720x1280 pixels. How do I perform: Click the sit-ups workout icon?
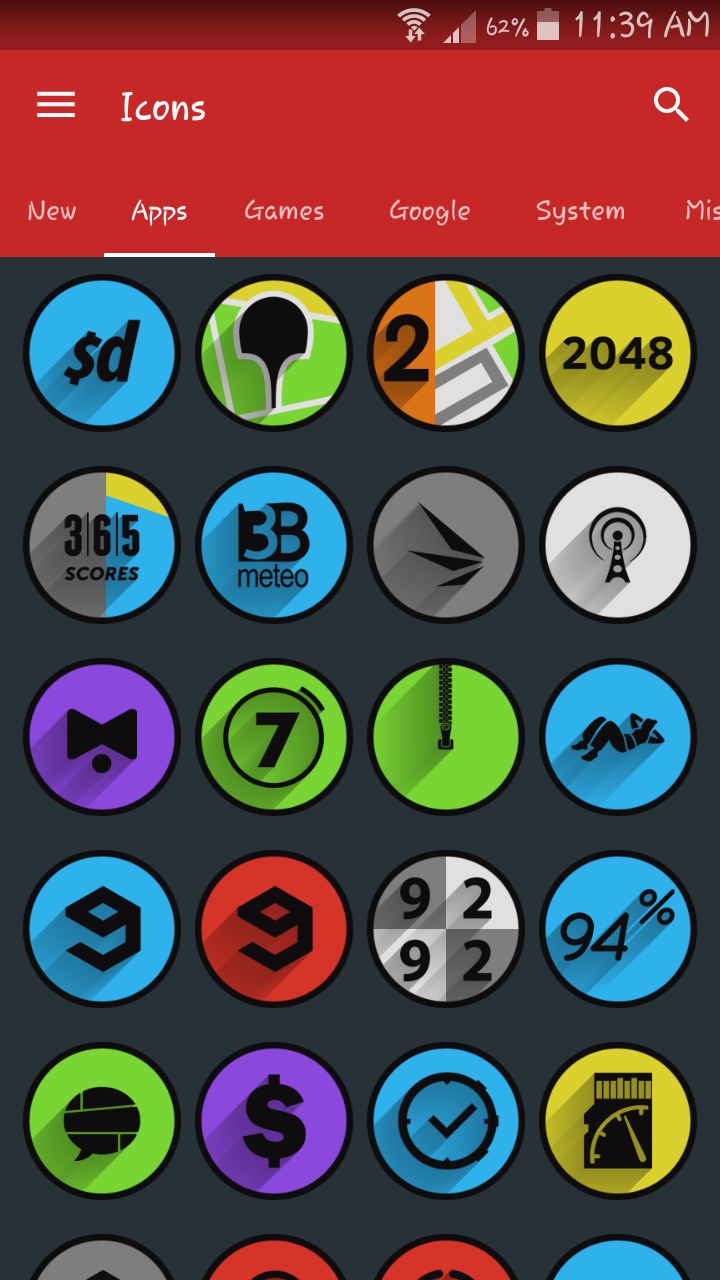[x=618, y=737]
